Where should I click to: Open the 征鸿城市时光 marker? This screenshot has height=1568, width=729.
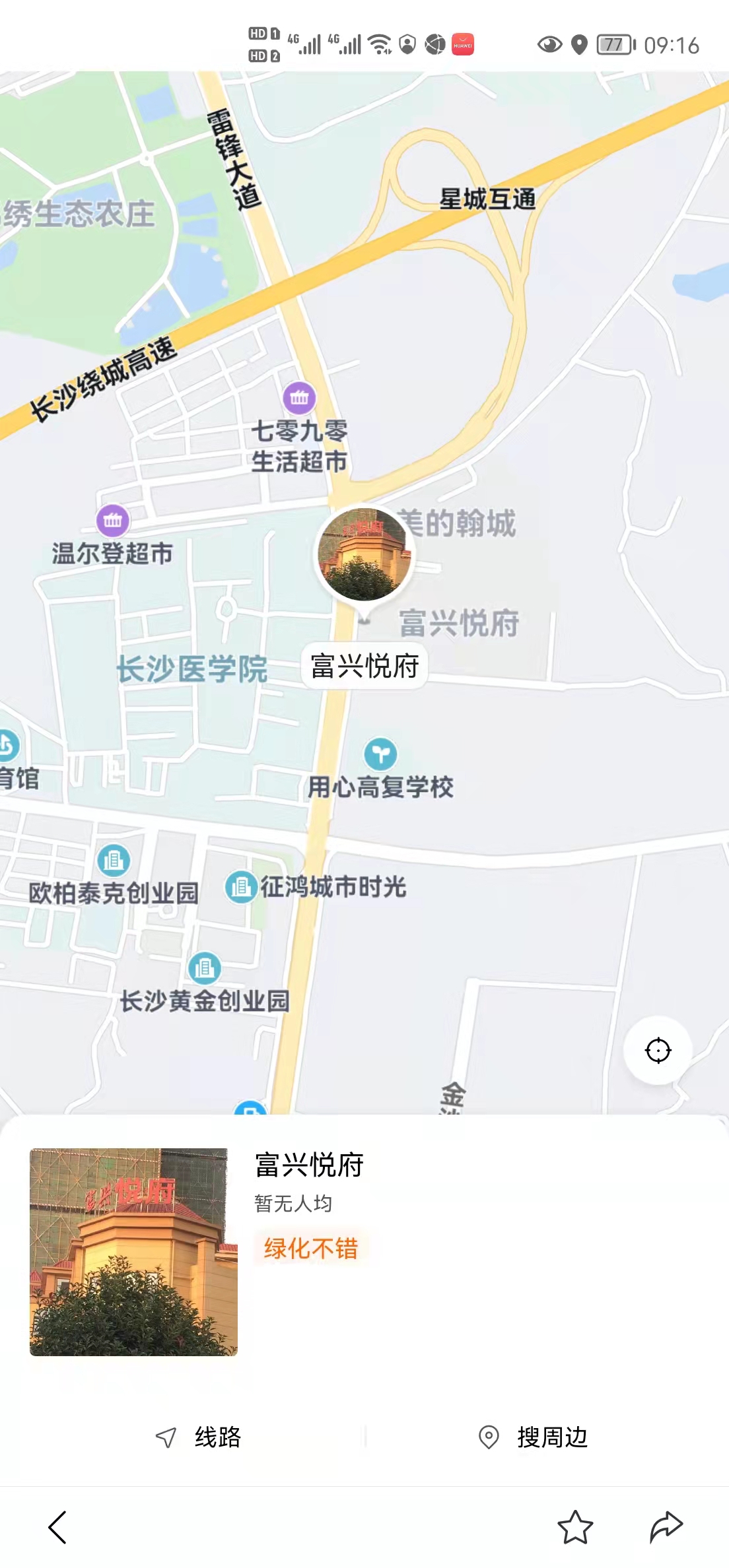(x=241, y=887)
